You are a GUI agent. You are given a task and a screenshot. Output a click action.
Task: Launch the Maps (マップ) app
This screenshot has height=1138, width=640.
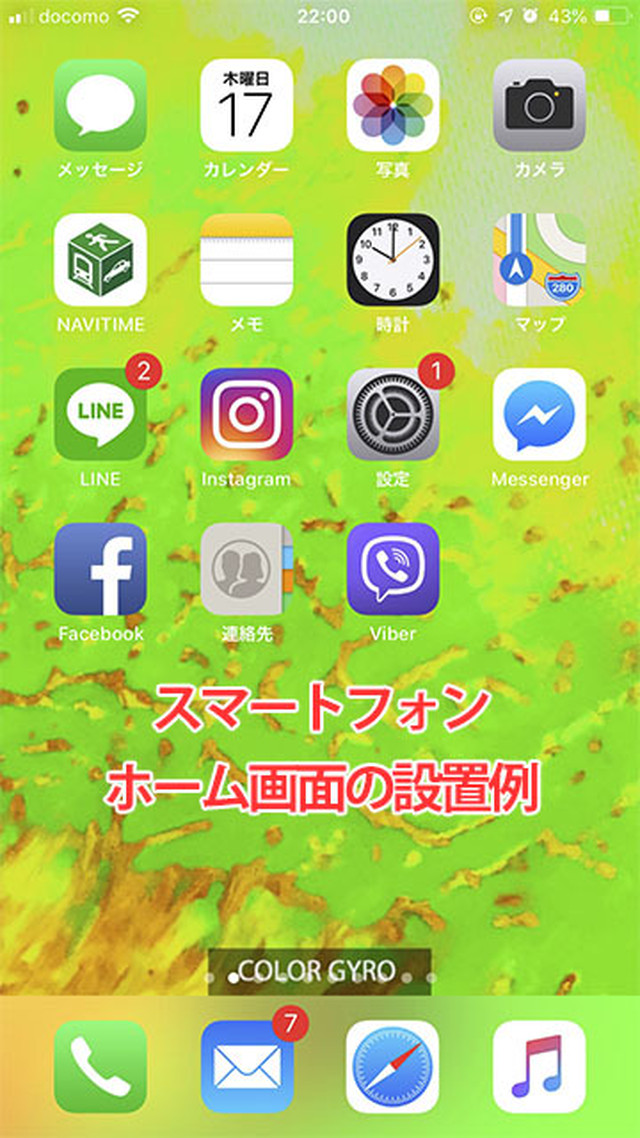[539, 260]
